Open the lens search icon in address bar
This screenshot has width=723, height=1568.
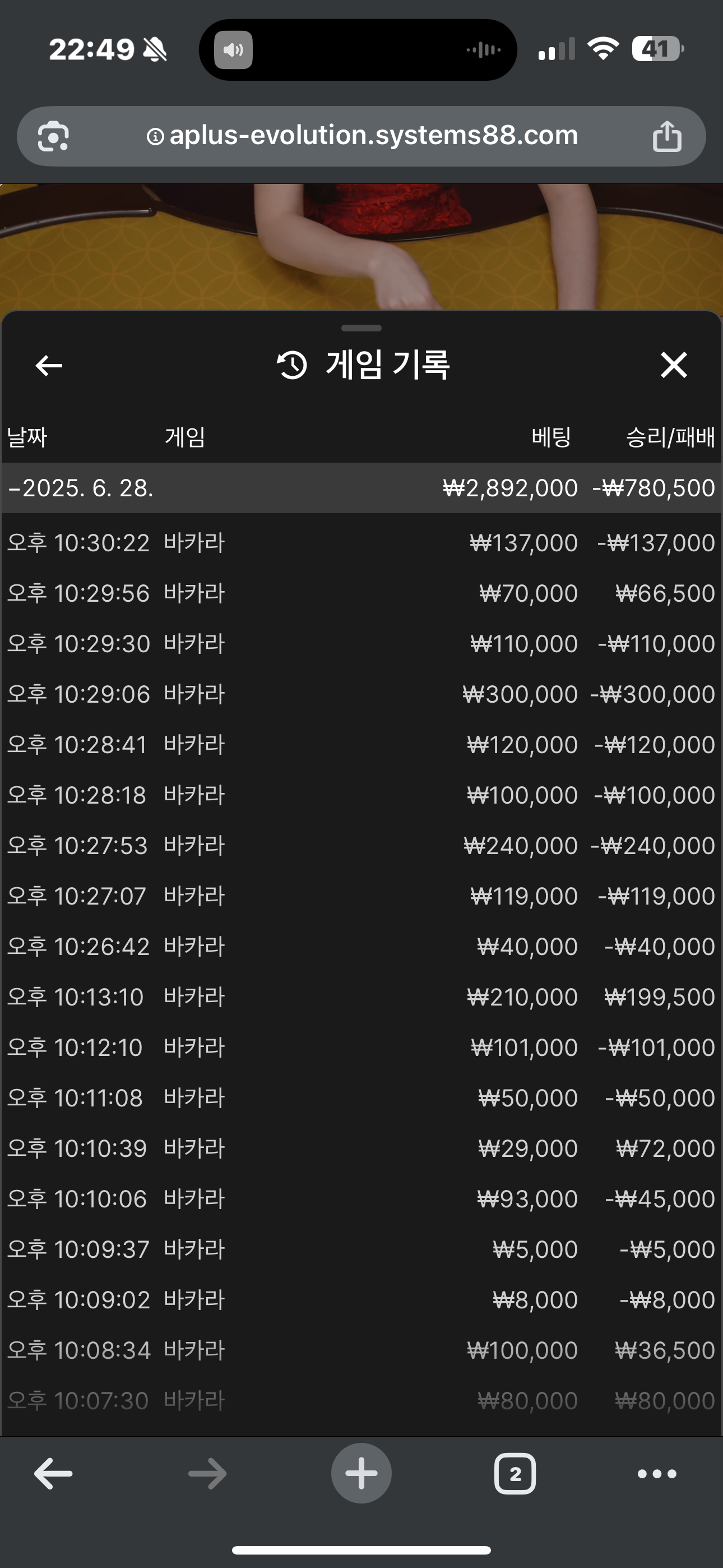coord(54,136)
